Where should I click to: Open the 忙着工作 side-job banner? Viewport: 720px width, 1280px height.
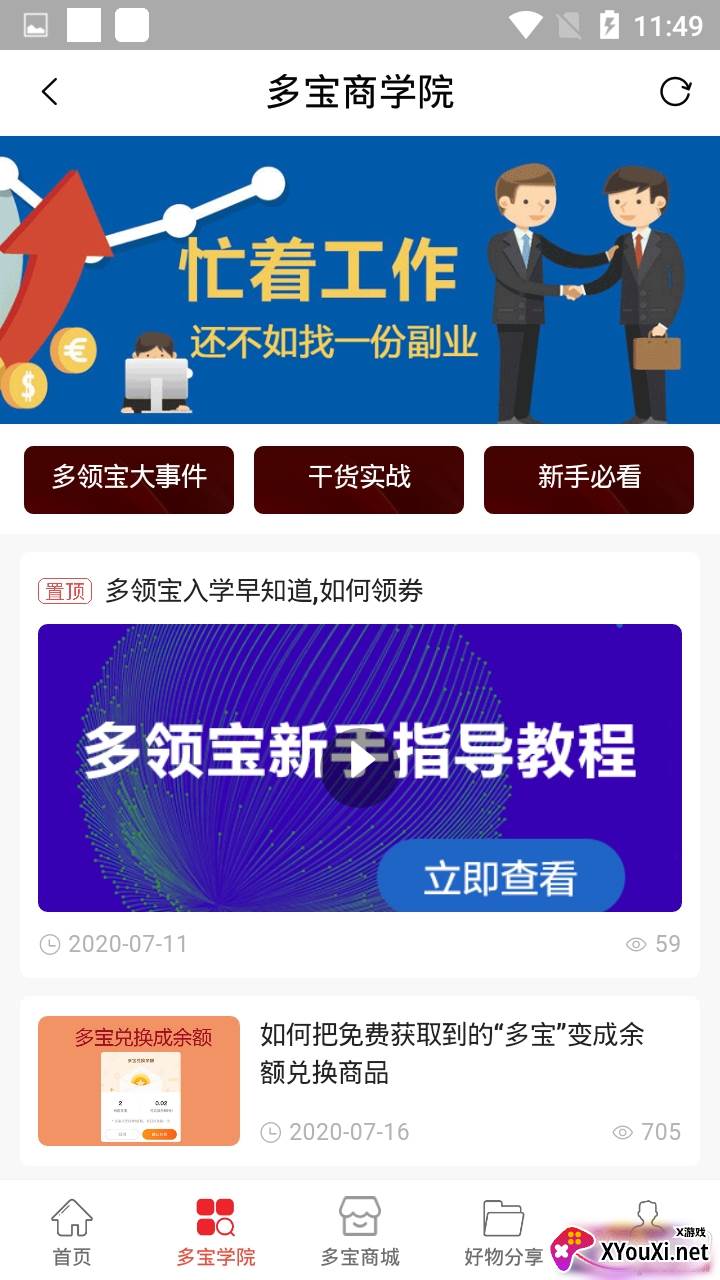360,280
